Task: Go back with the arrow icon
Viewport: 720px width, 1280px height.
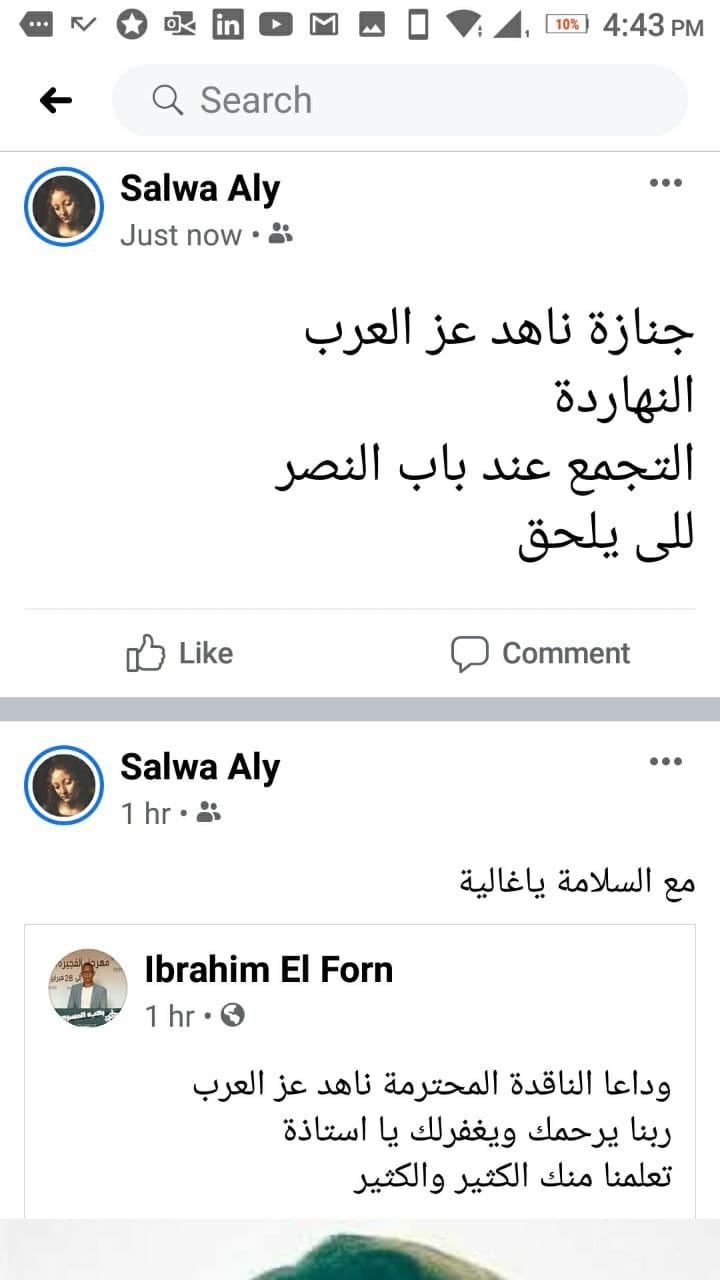Action: pos(56,100)
